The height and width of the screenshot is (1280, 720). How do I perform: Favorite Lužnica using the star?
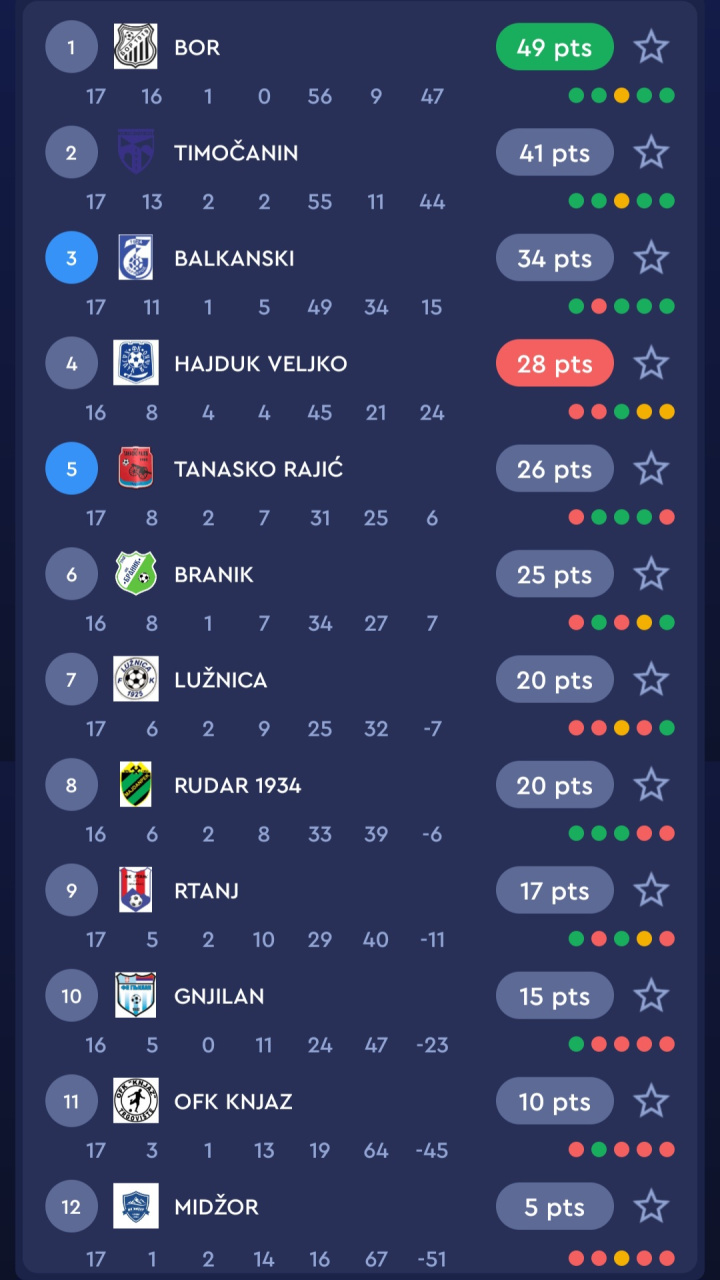click(x=651, y=680)
